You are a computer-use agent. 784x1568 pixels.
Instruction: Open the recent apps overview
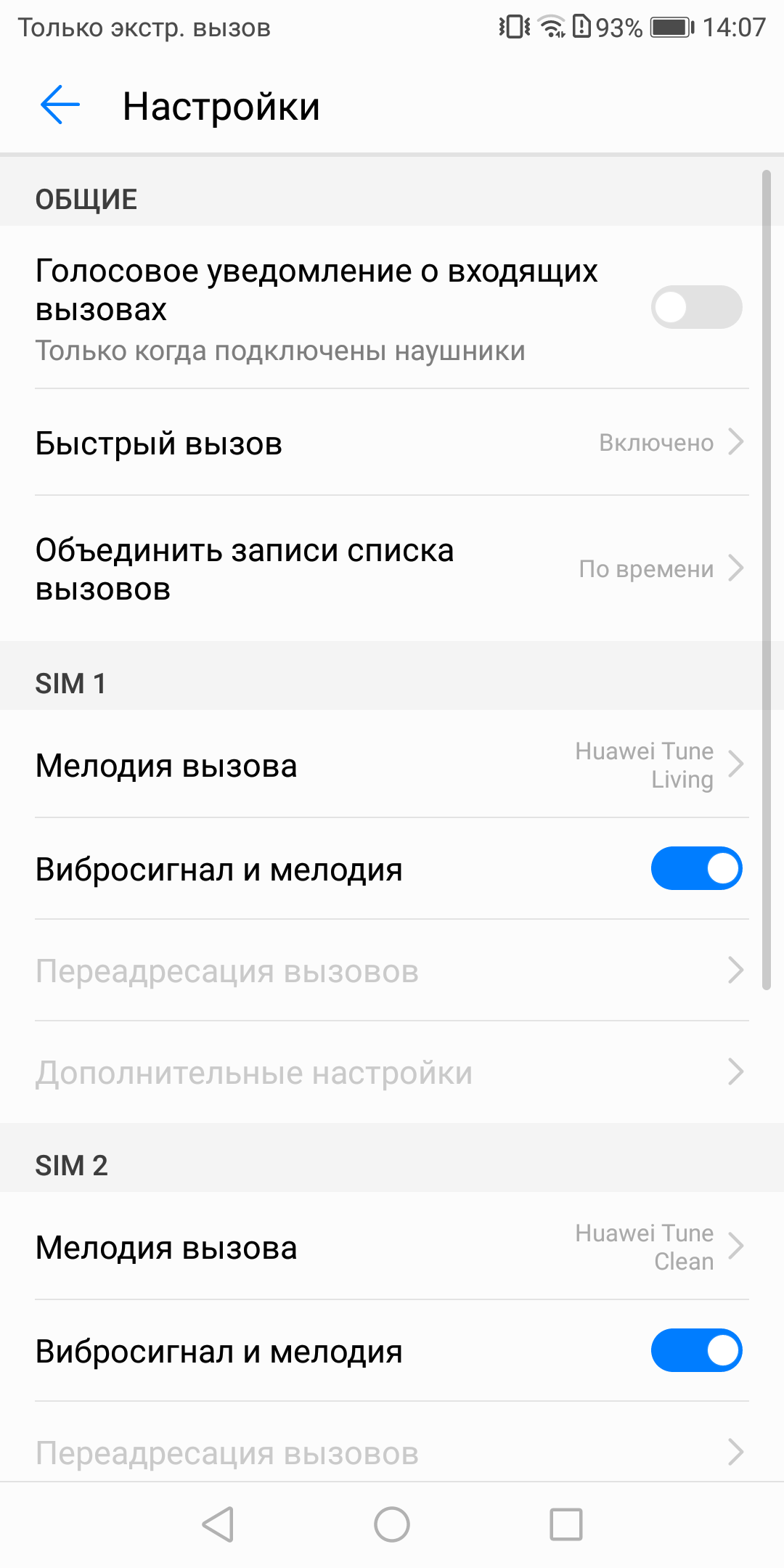click(566, 1524)
